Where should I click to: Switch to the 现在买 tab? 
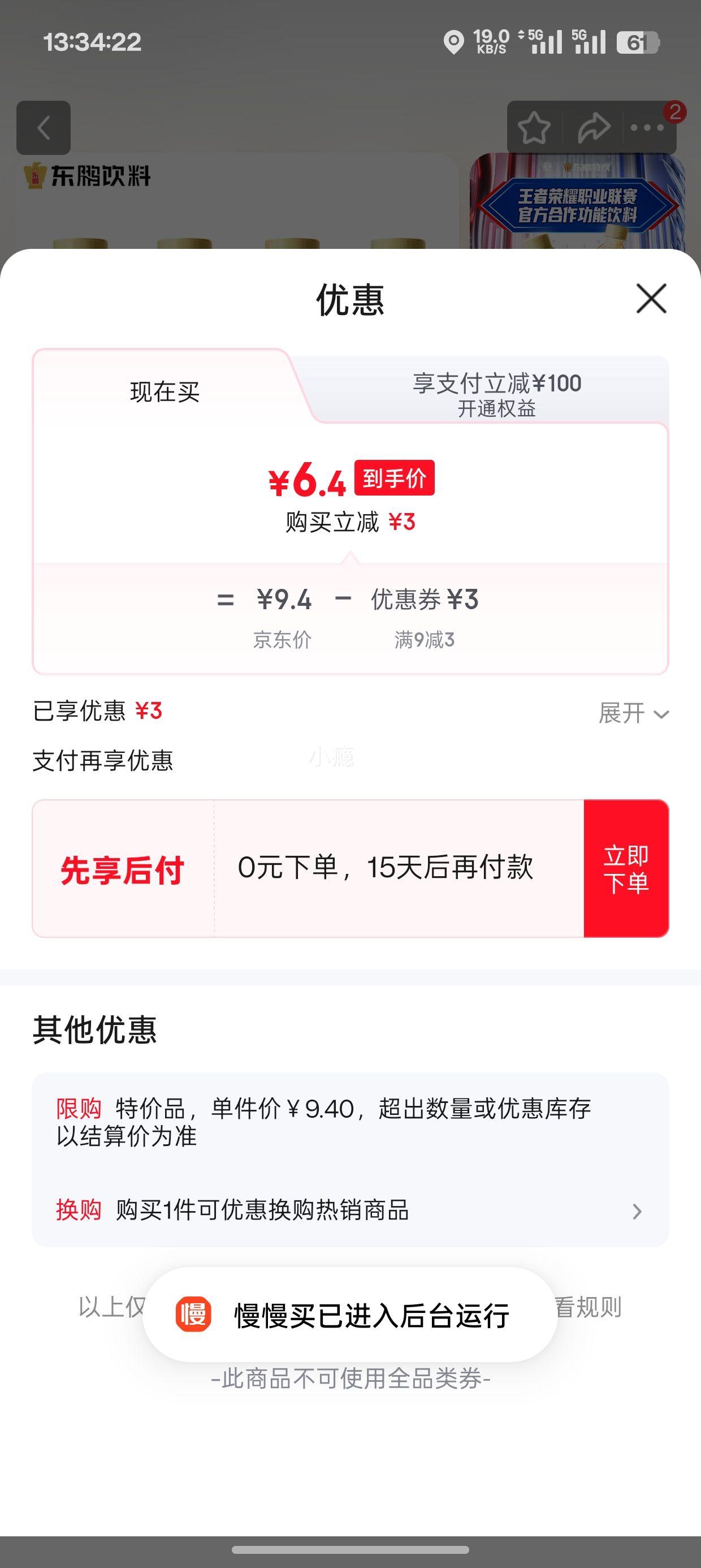pos(165,391)
